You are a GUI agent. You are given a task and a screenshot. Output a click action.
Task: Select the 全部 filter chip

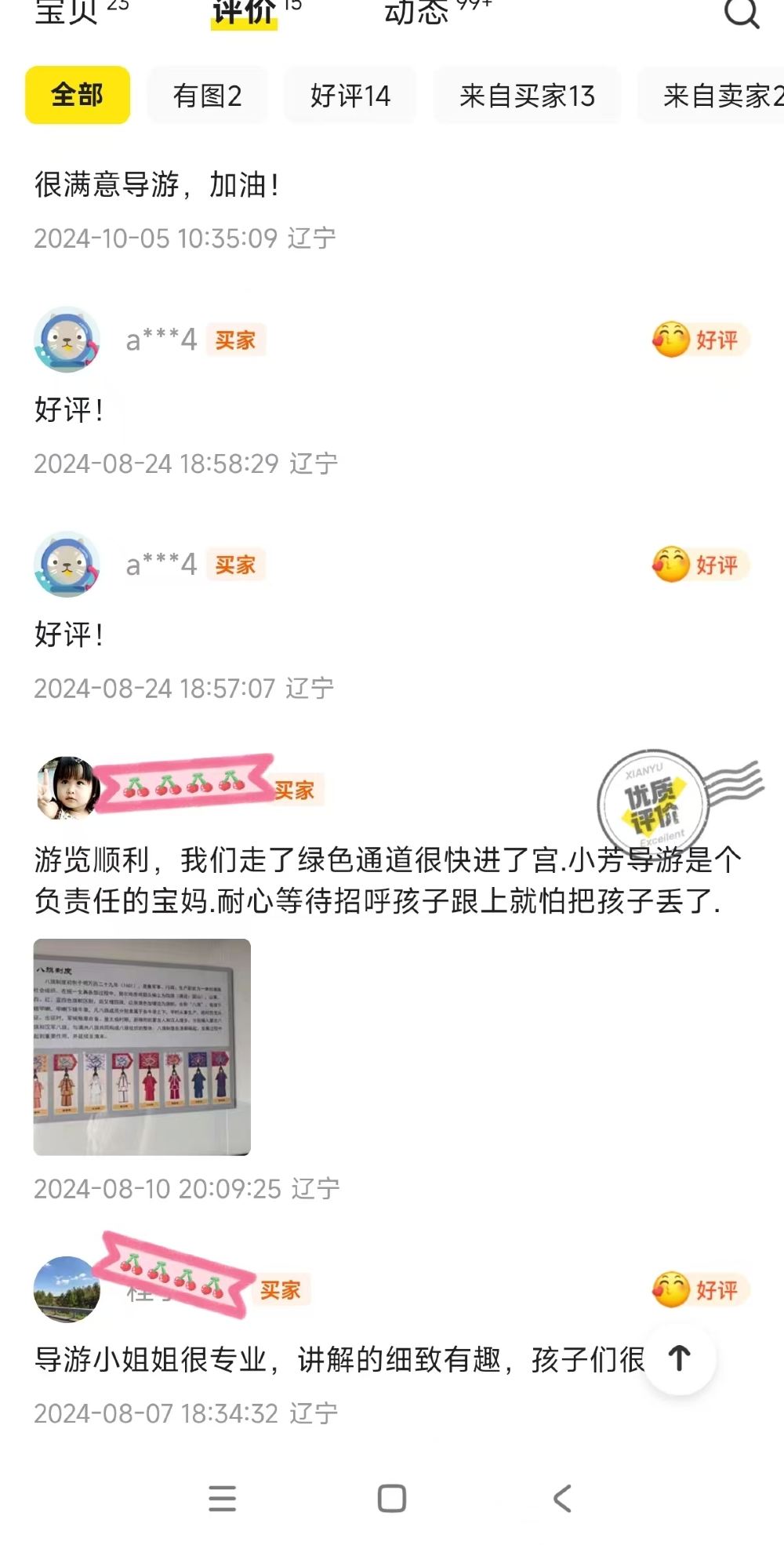pos(78,96)
